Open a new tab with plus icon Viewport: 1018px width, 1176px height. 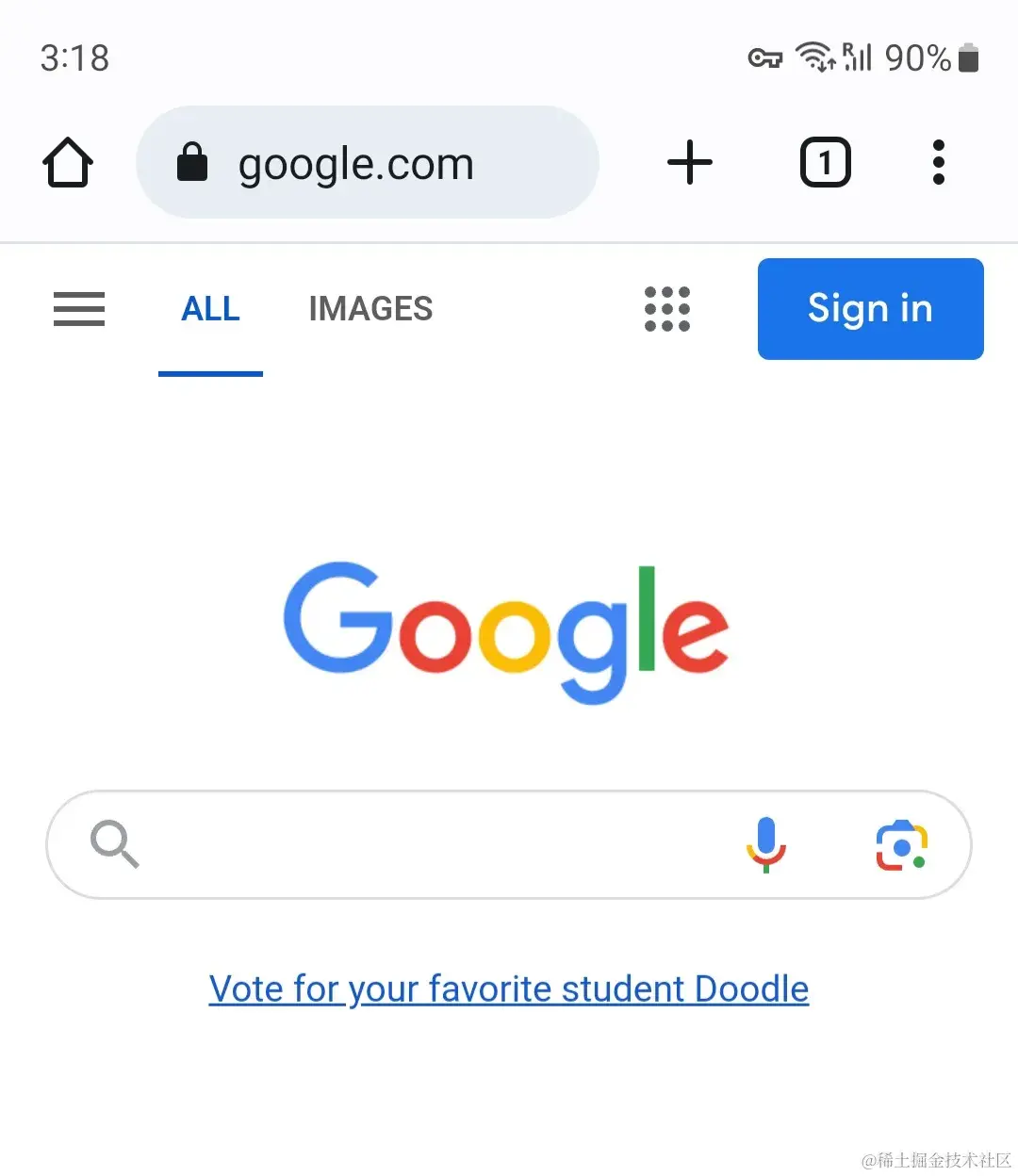[689, 162]
